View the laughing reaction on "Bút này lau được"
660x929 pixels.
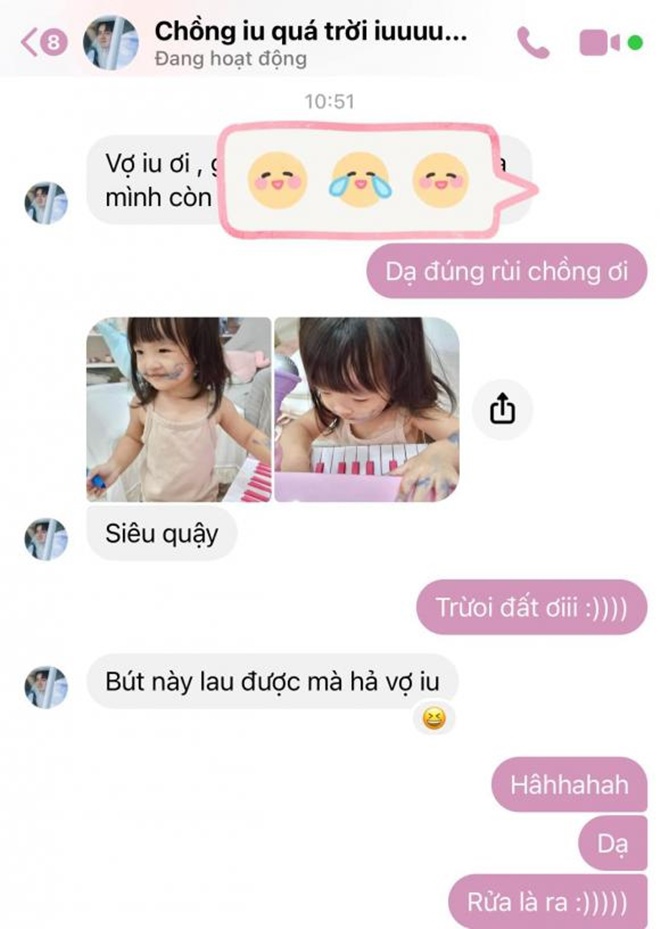pyautogui.click(x=433, y=718)
